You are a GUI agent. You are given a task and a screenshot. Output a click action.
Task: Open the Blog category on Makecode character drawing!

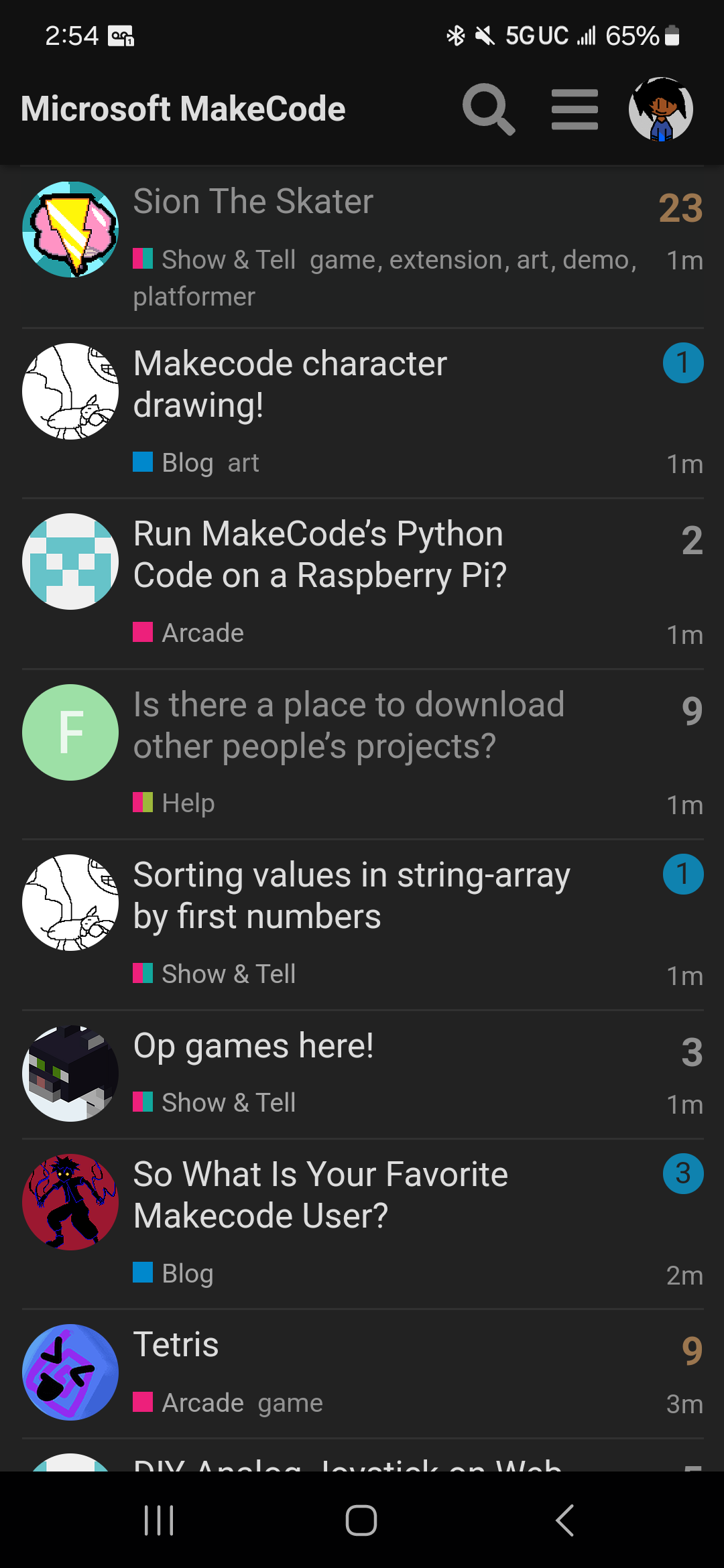coord(187,462)
